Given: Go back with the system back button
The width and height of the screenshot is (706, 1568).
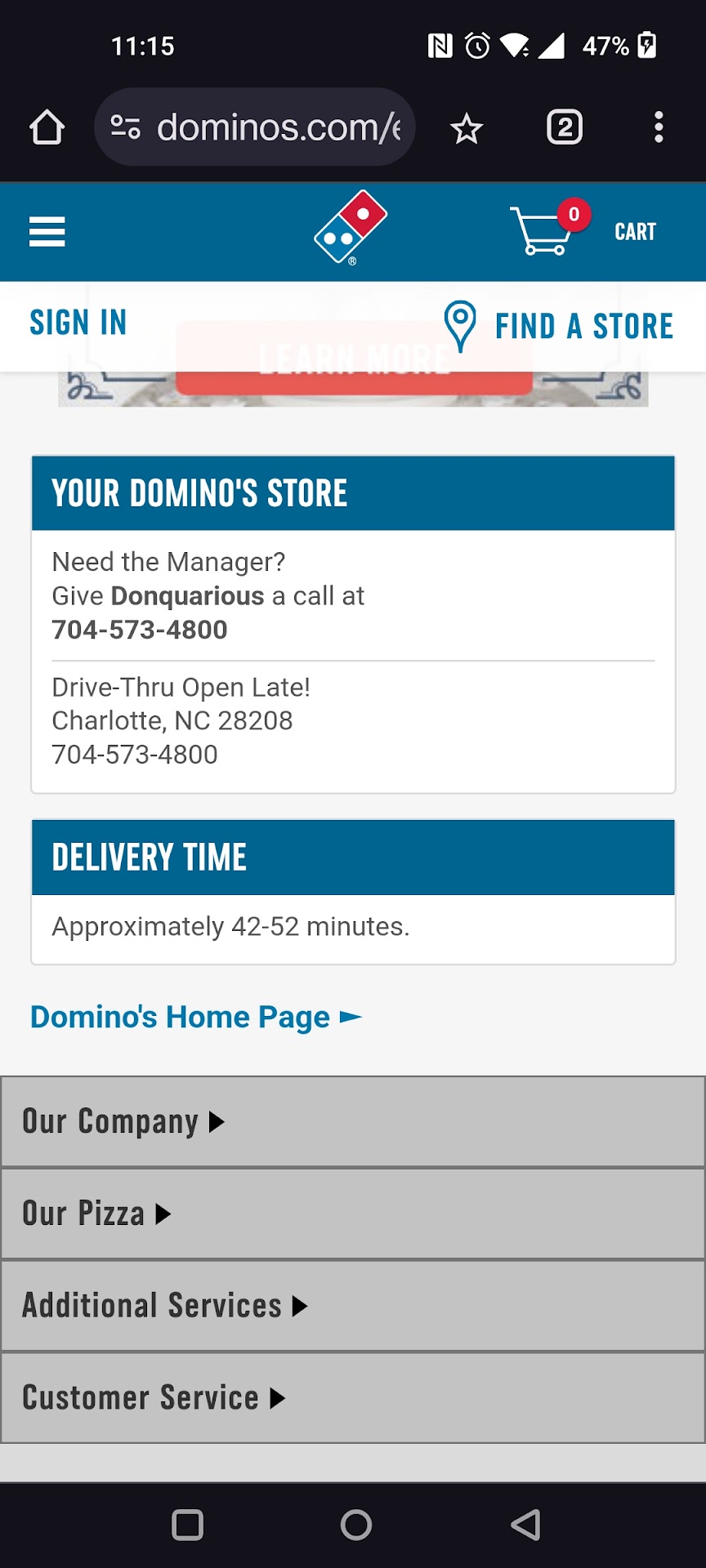Looking at the screenshot, I should pos(526,1525).
